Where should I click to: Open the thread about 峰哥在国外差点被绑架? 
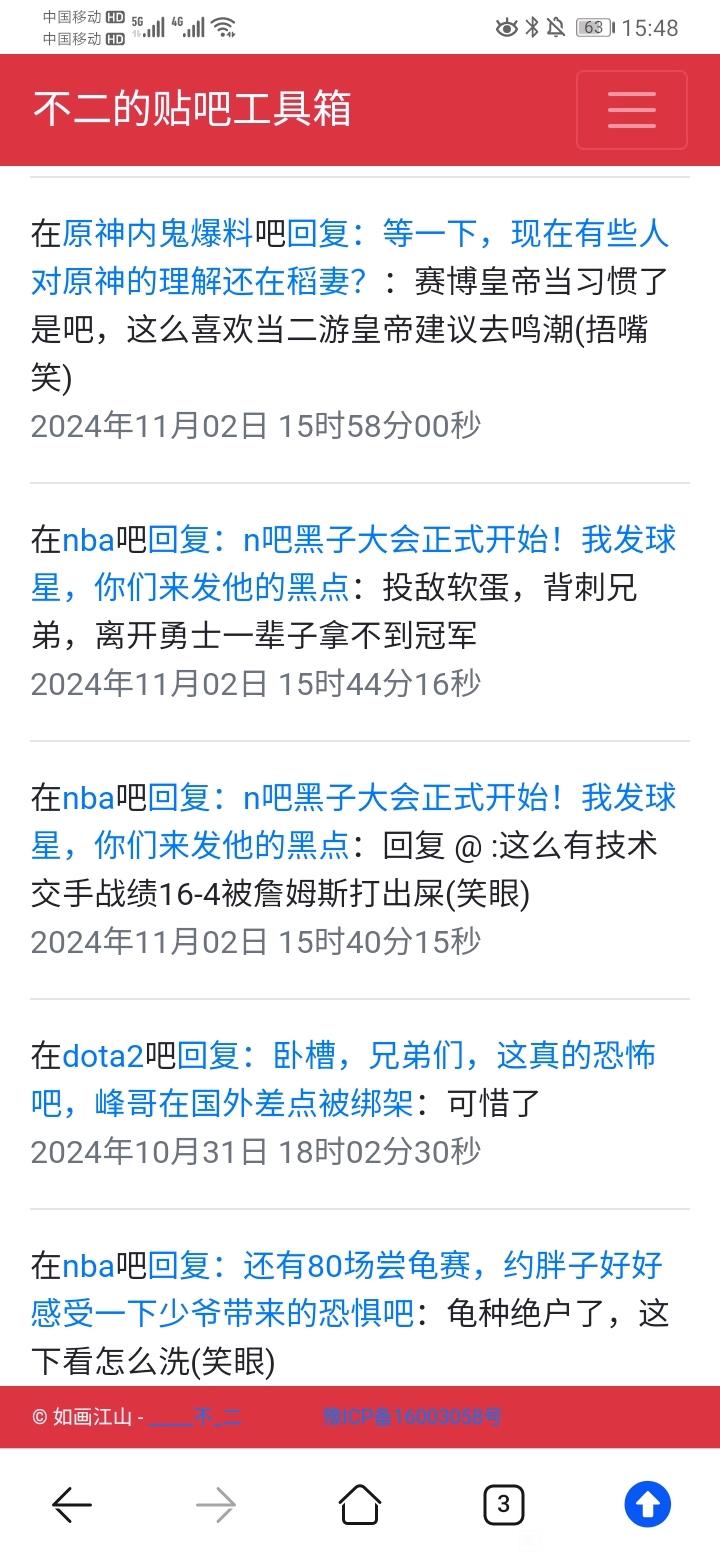coord(343,1080)
